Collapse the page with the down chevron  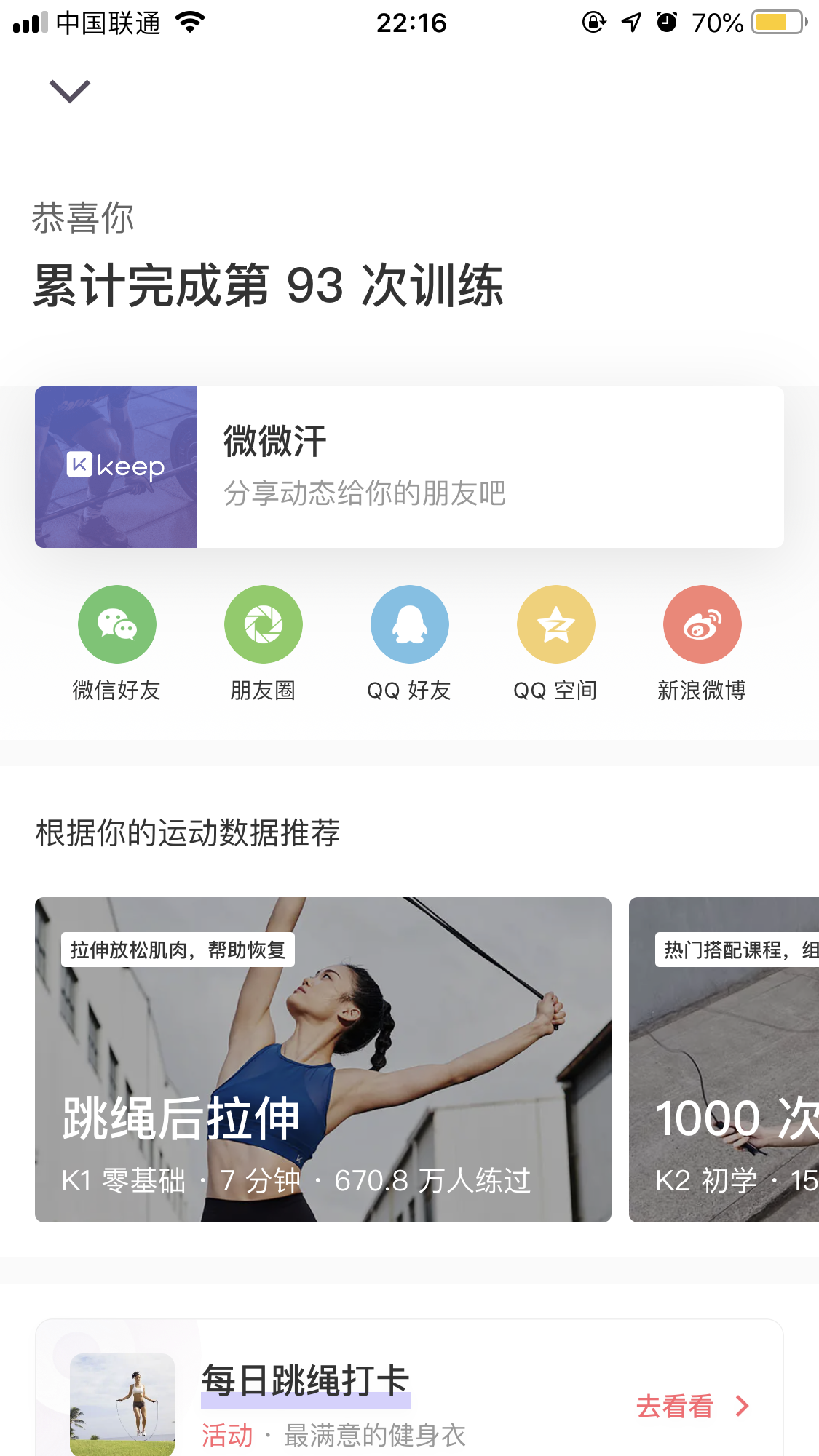[x=70, y=92]
